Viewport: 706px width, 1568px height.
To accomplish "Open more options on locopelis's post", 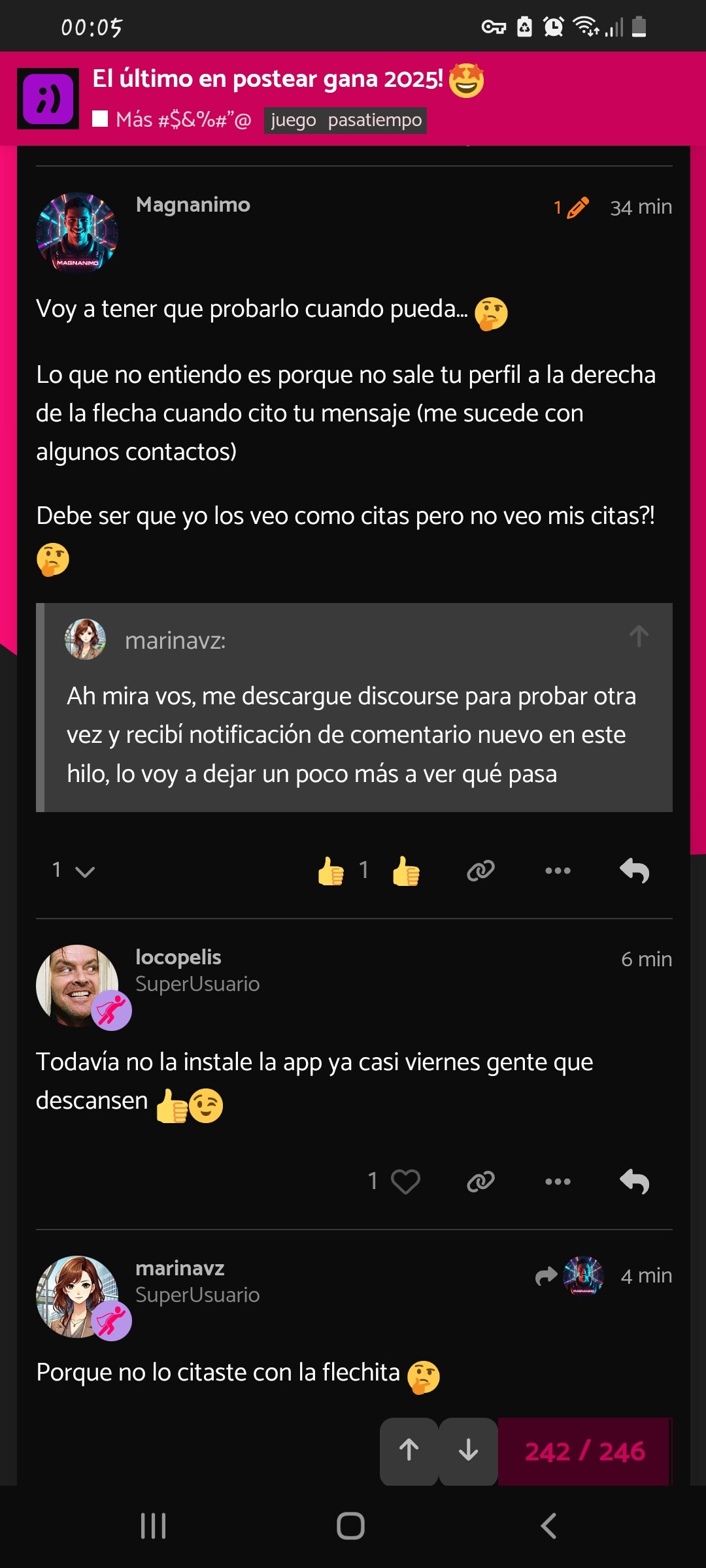I will (x=558, y=1181).
